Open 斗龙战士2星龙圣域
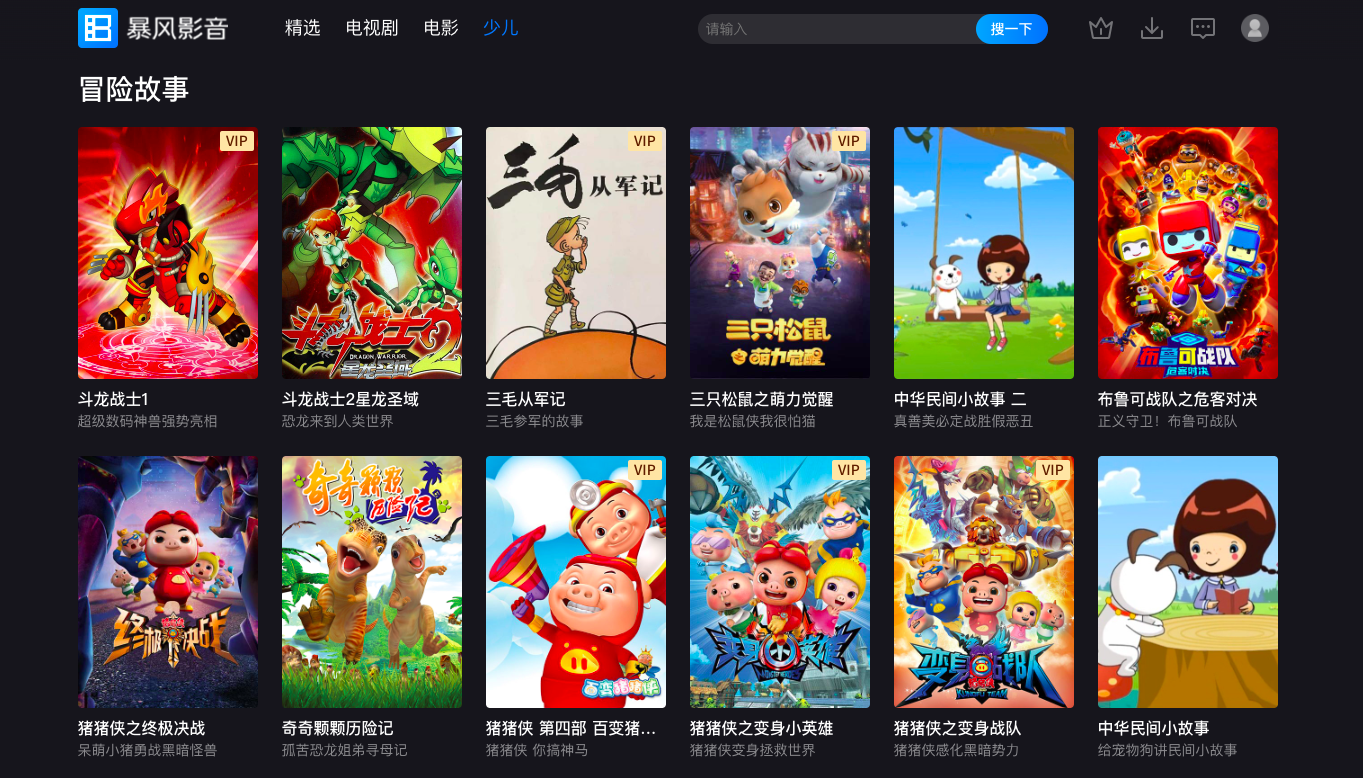This screenshot has width=1363, height=778. tap(372, 253)
